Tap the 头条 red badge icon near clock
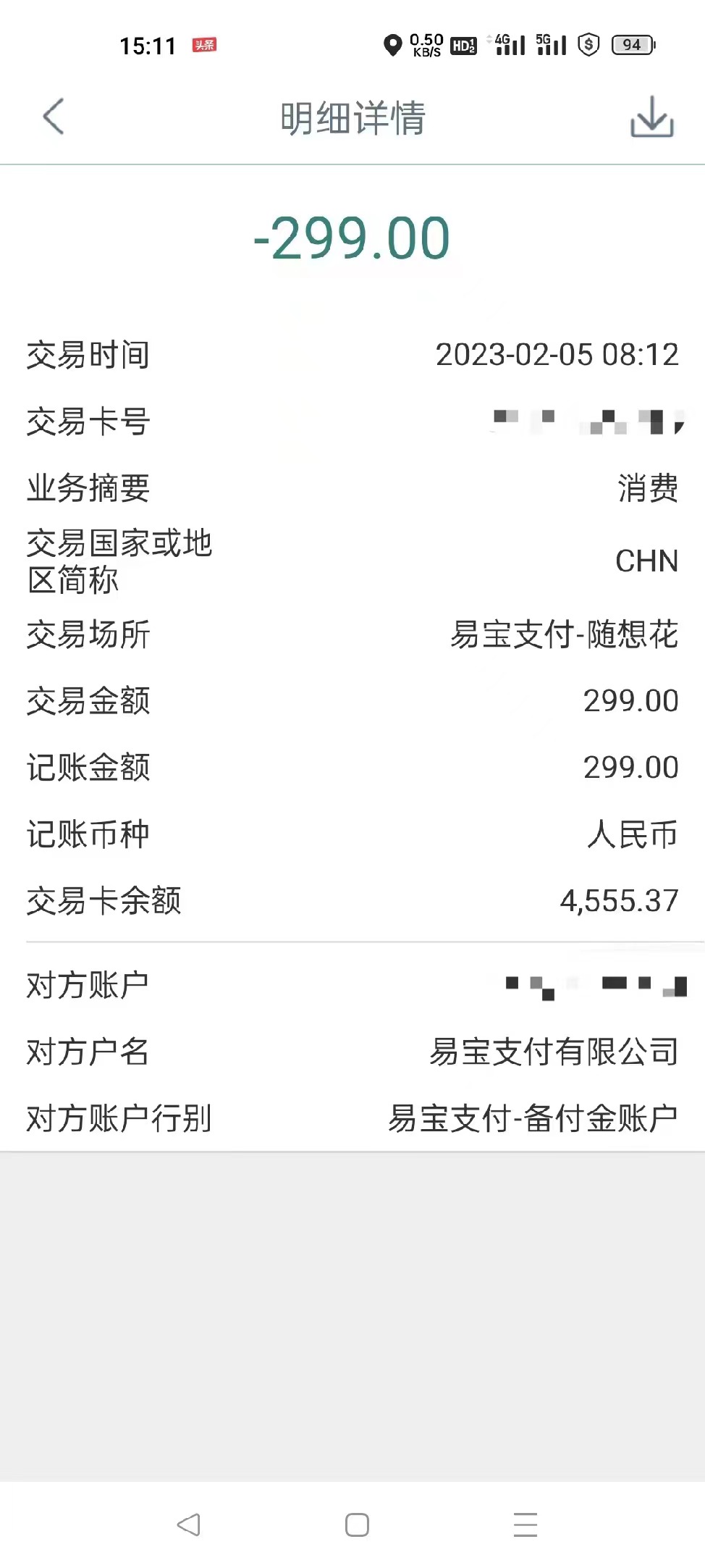705x1568 pixels. 206,43
